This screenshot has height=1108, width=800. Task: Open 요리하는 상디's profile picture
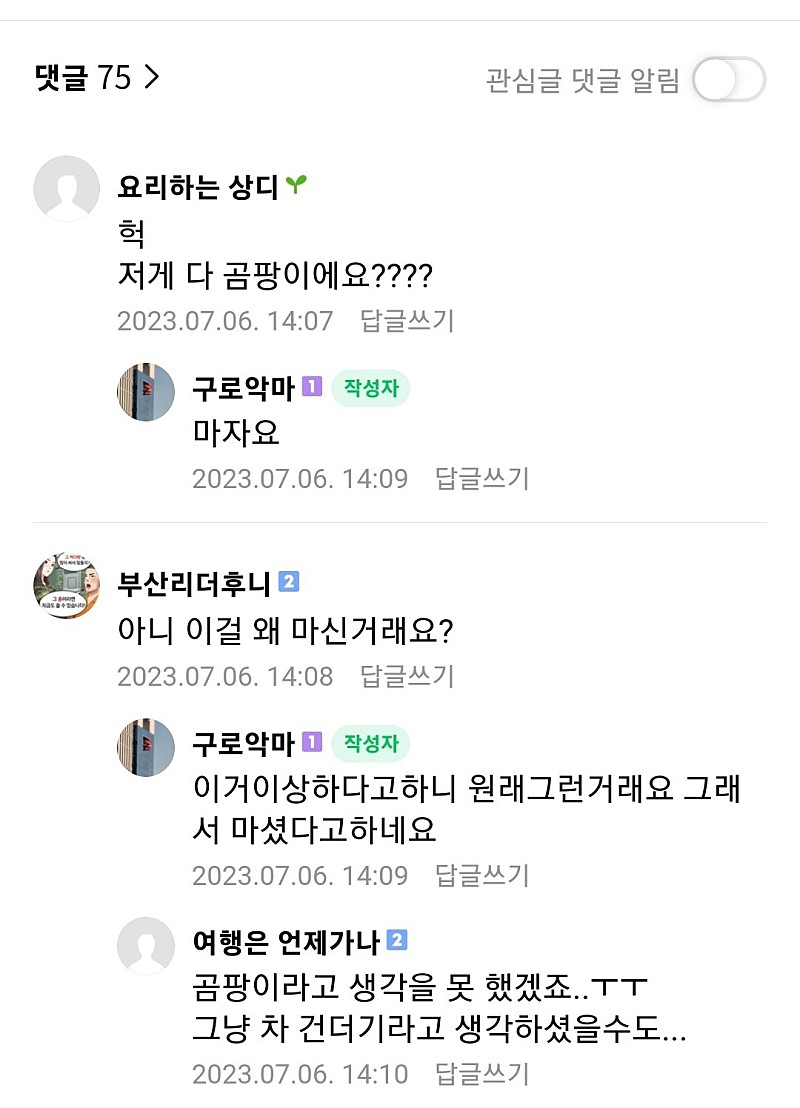[66, 188]
